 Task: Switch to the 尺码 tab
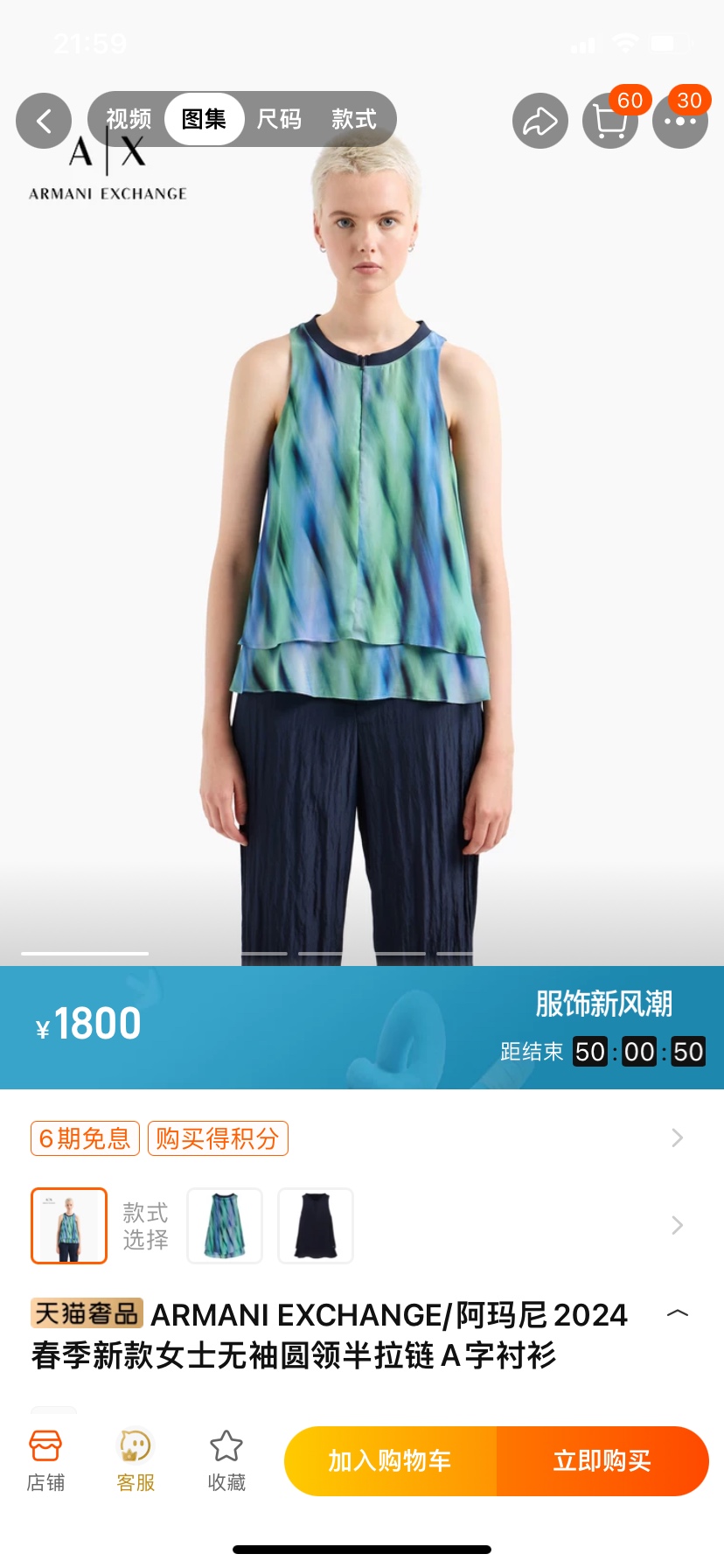[279, 119]
